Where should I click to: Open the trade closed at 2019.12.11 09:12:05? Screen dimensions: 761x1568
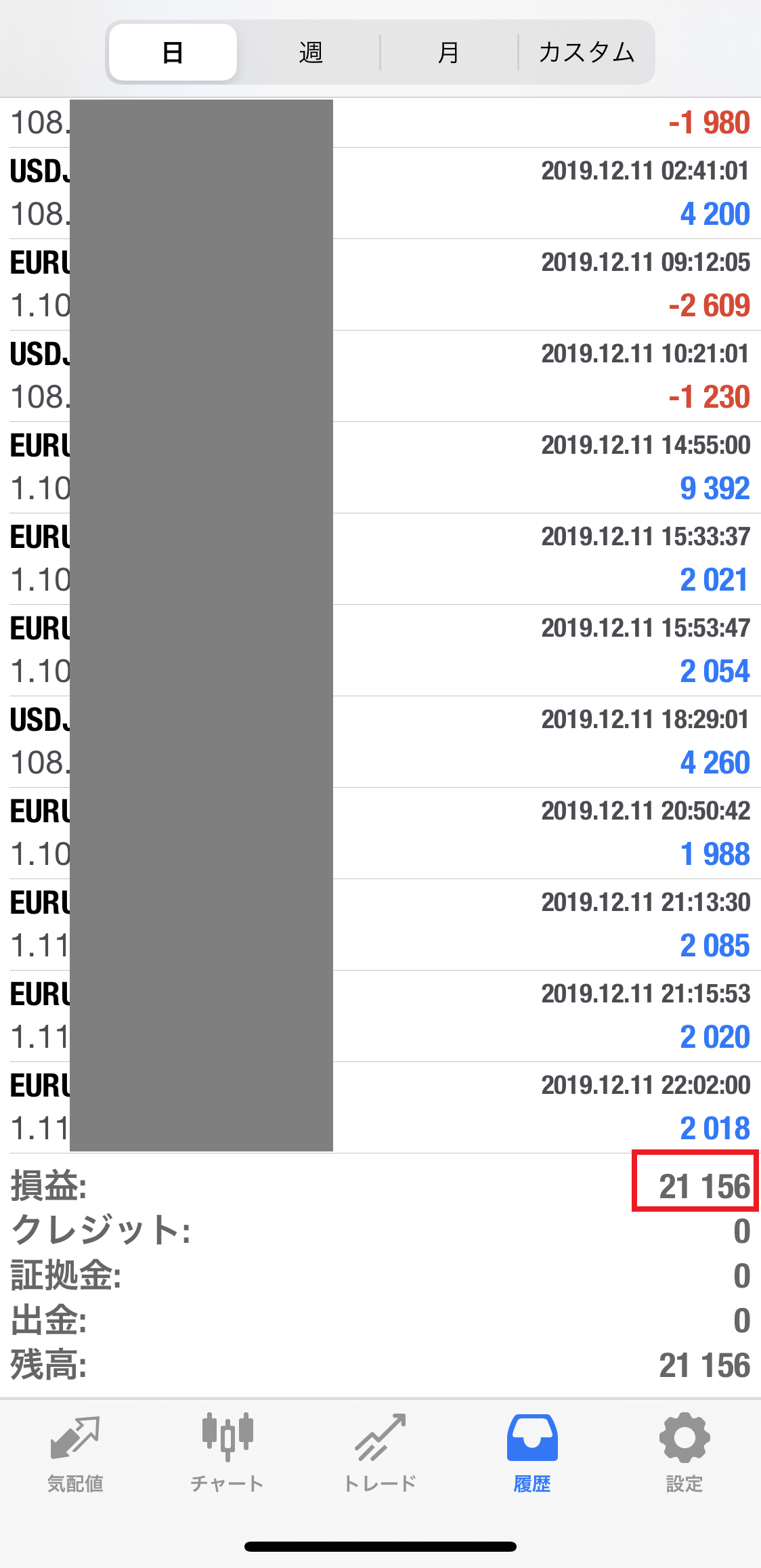coord(380,284)
